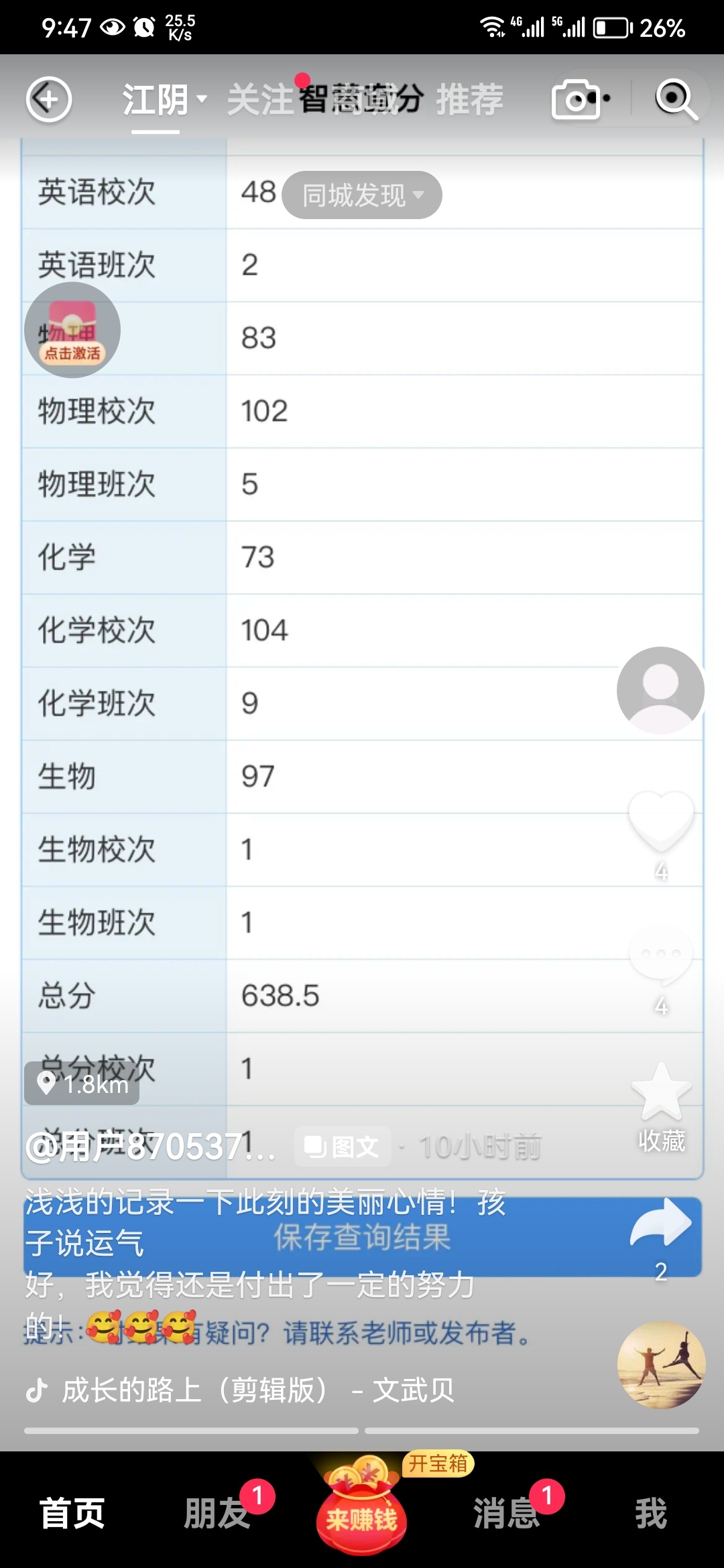This screenshot has height=1568, width=724.
Task: Switch to the 我 profile tab
Action: pos(651,1514)
